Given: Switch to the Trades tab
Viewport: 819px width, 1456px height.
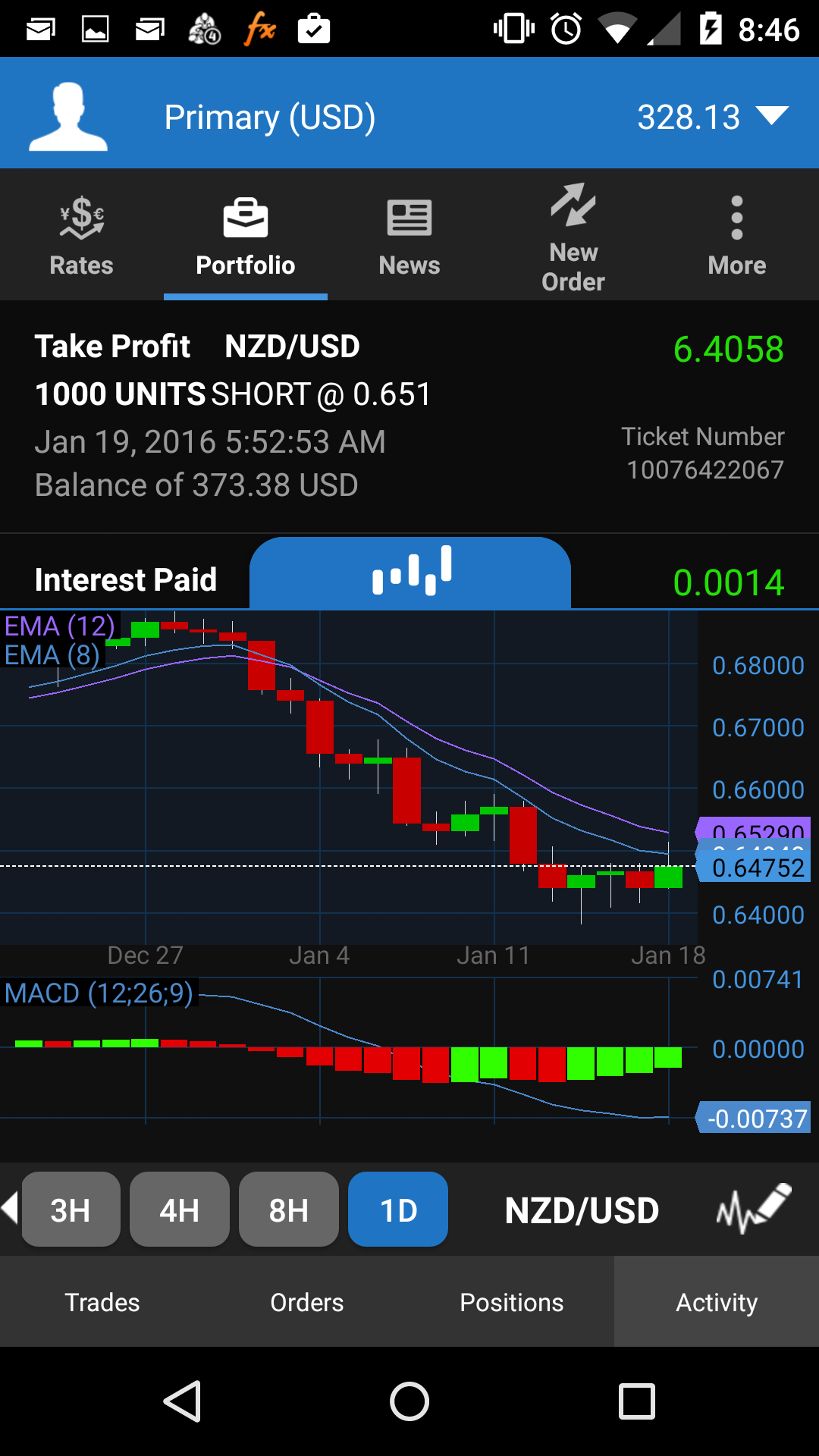Looking at the screenshot, I should [102, 1302].
